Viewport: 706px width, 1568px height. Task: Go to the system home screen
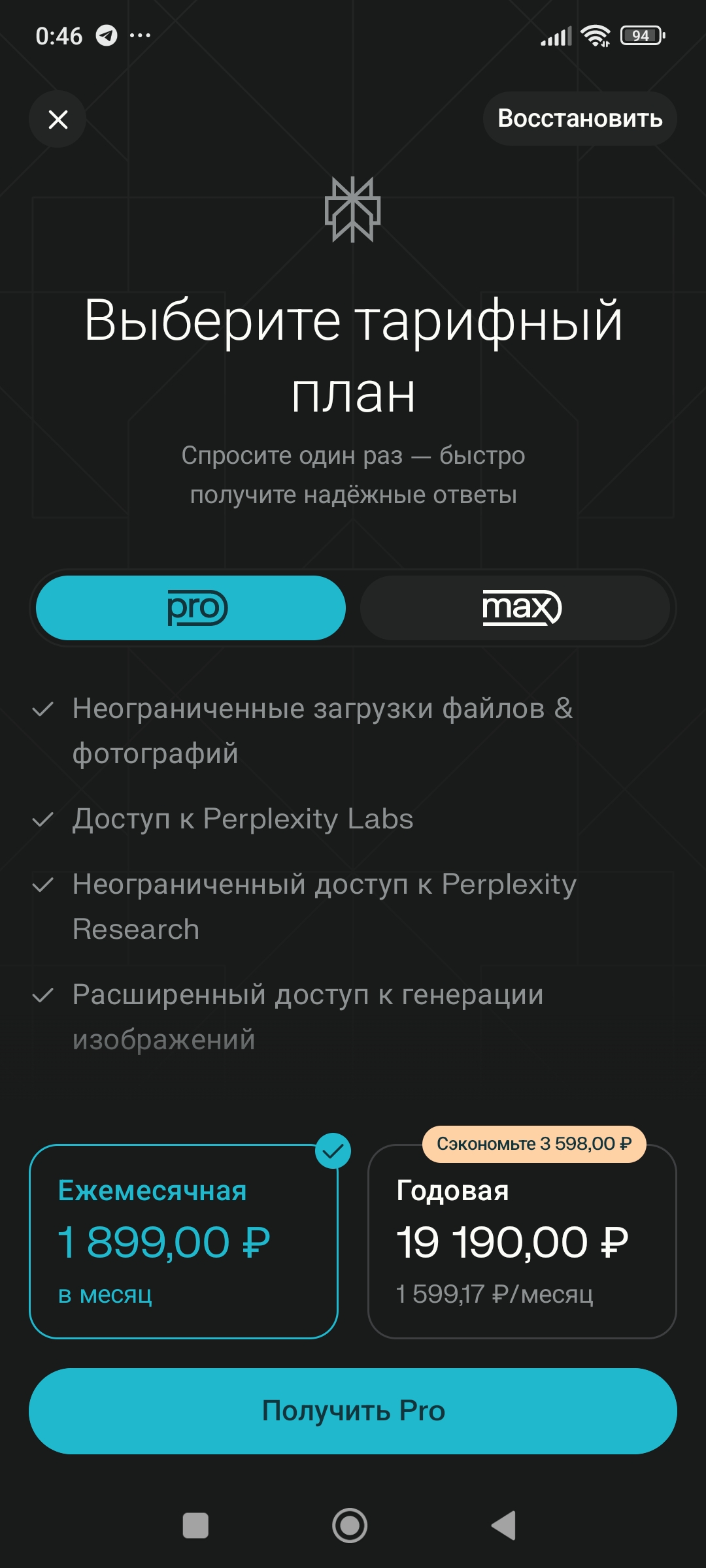[350, 1526]
